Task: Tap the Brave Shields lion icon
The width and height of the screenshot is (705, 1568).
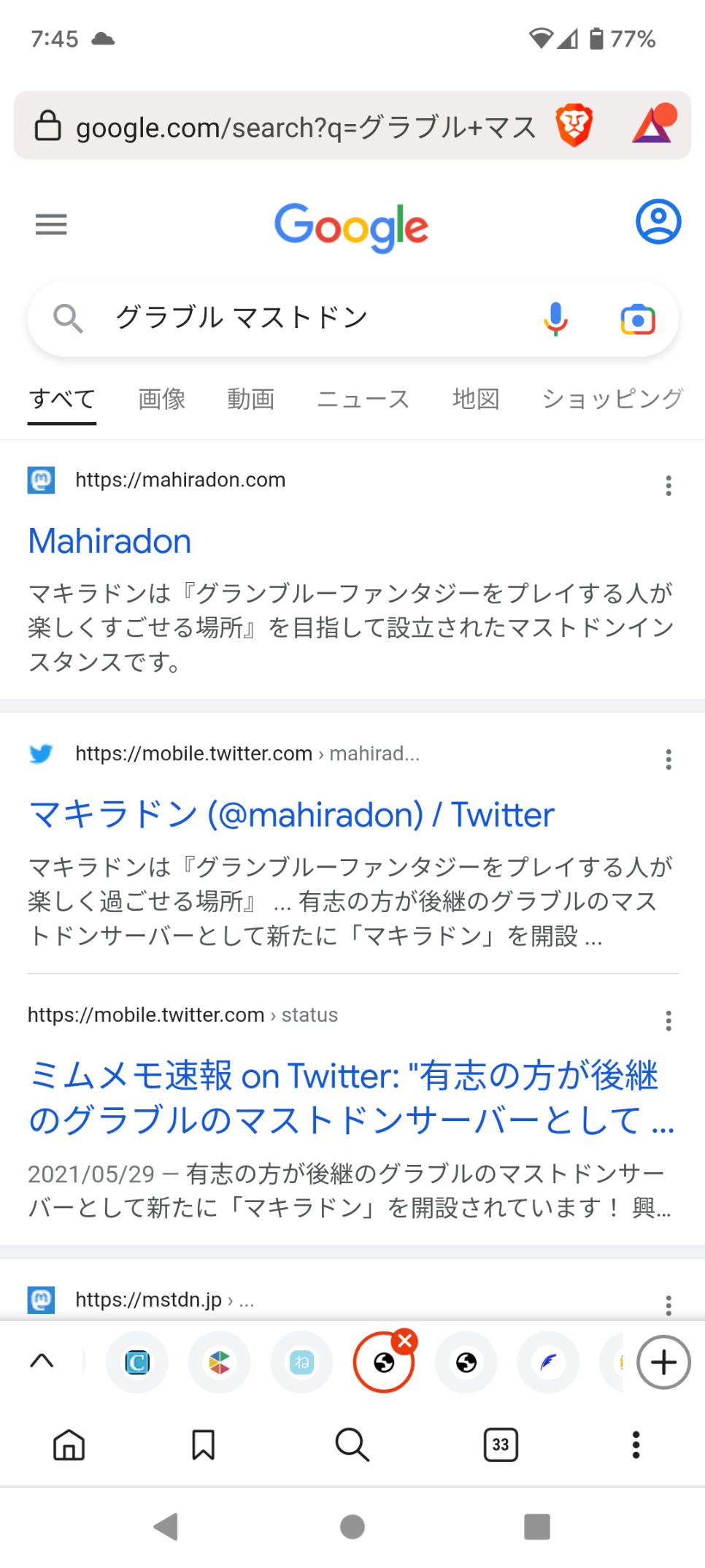Action: [574, 125]
